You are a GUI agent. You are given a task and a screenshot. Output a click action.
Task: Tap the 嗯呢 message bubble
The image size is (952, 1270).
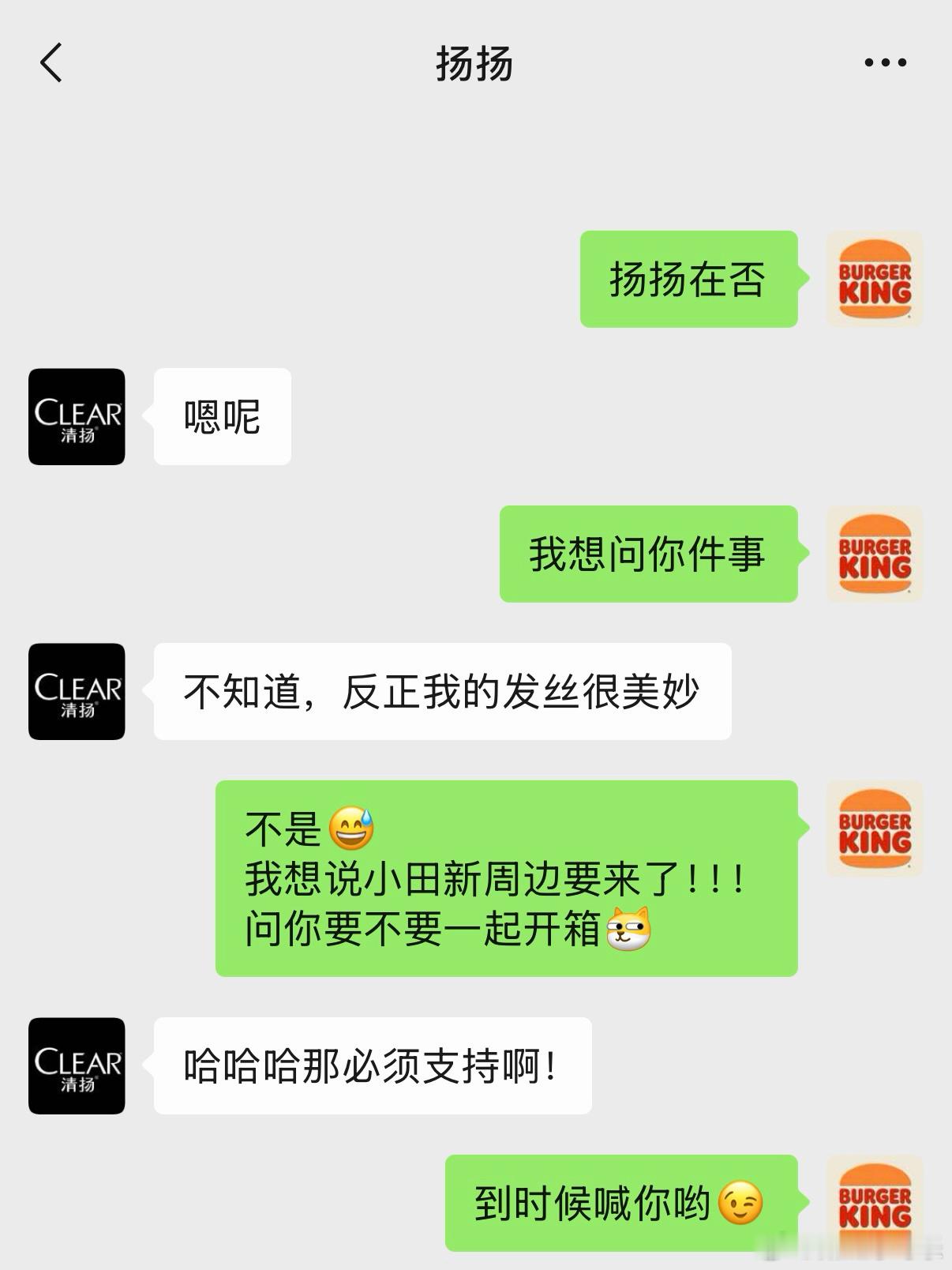click(x=222, y=417)
